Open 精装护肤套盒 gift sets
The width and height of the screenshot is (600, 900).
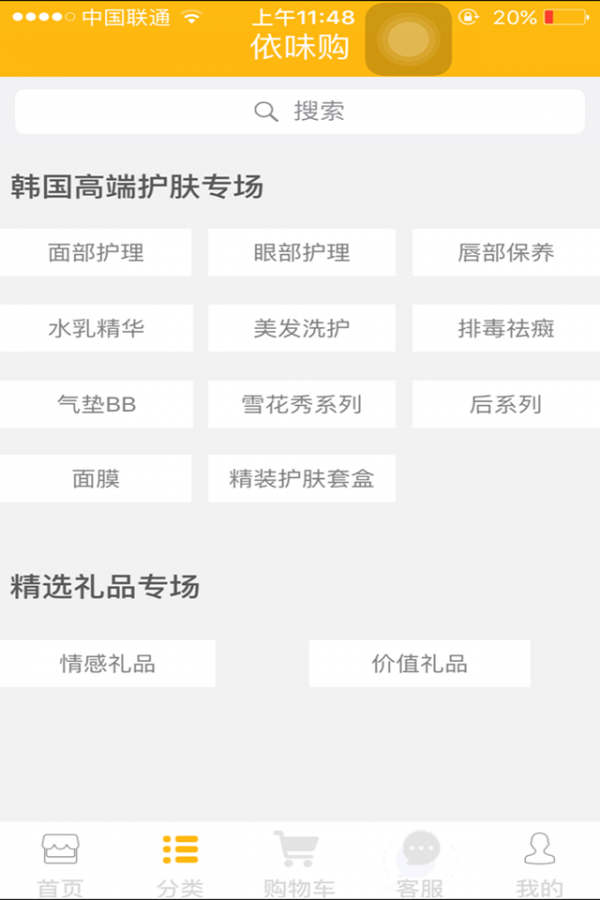301,479
